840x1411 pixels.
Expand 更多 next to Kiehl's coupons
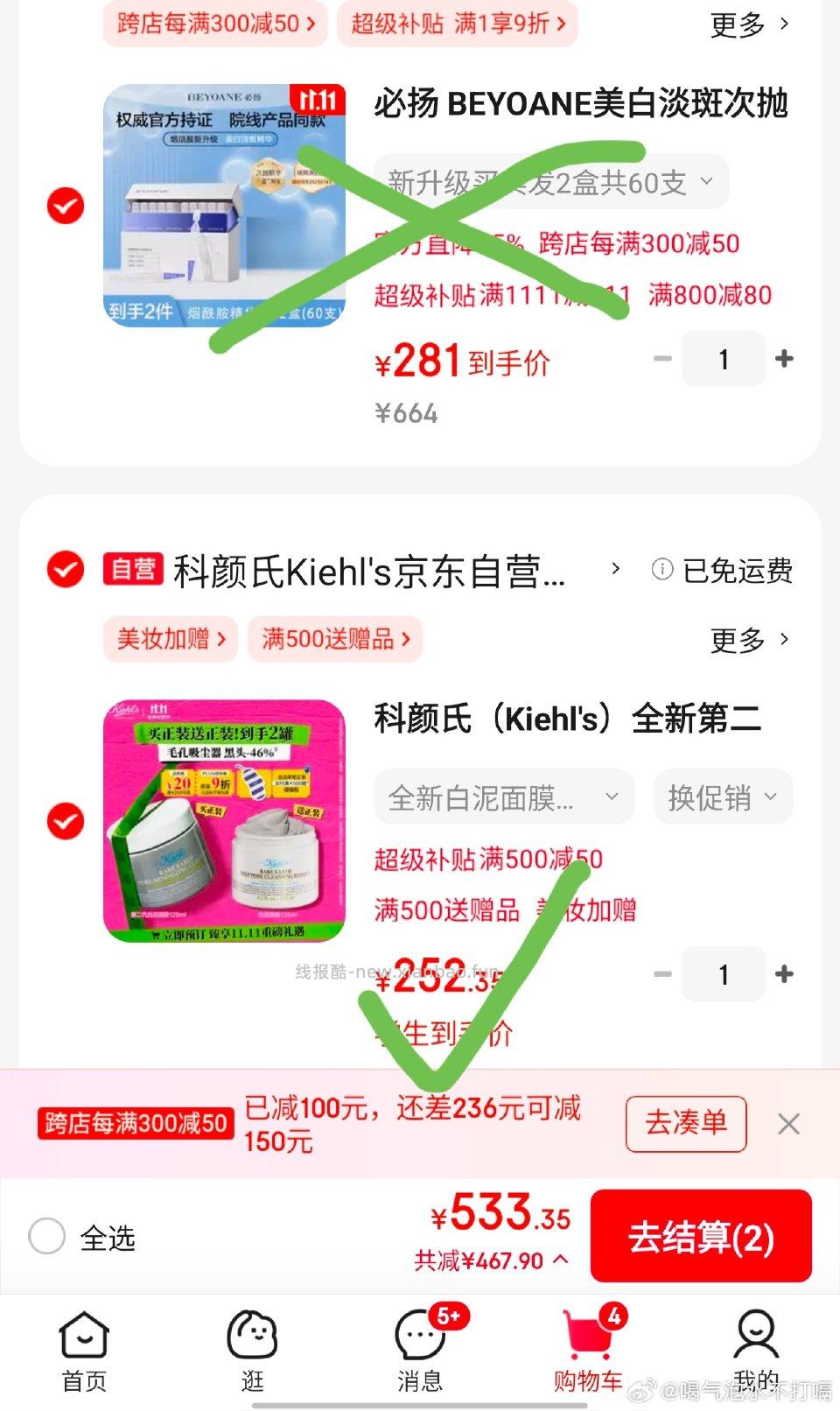pos(738,640)
